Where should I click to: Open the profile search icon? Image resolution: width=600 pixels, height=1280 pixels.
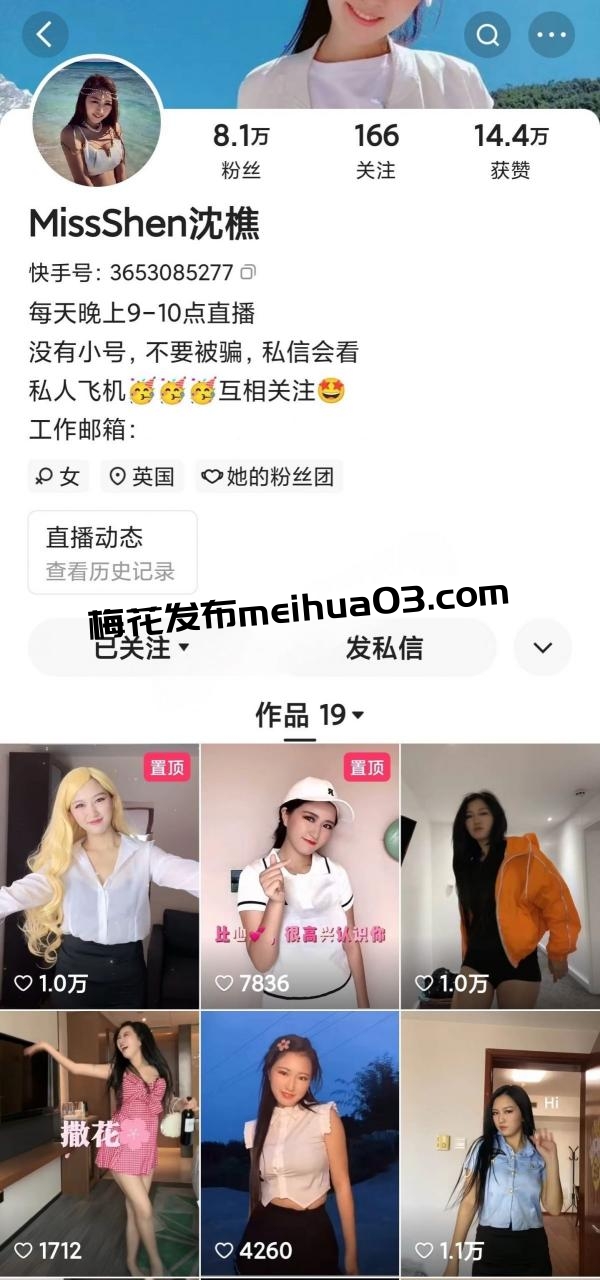487,35
